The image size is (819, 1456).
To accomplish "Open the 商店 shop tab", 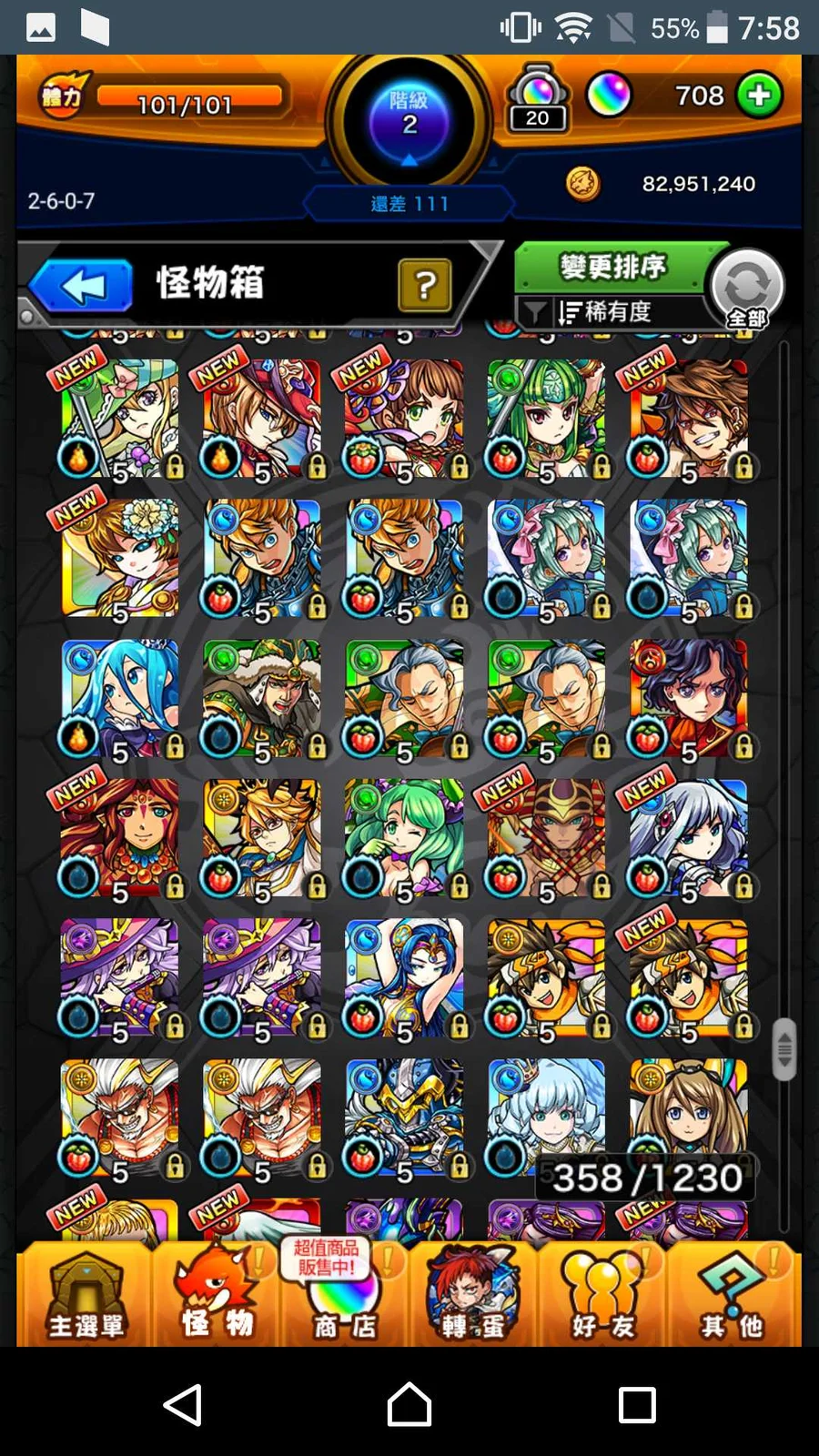I will pos(344,1296).
